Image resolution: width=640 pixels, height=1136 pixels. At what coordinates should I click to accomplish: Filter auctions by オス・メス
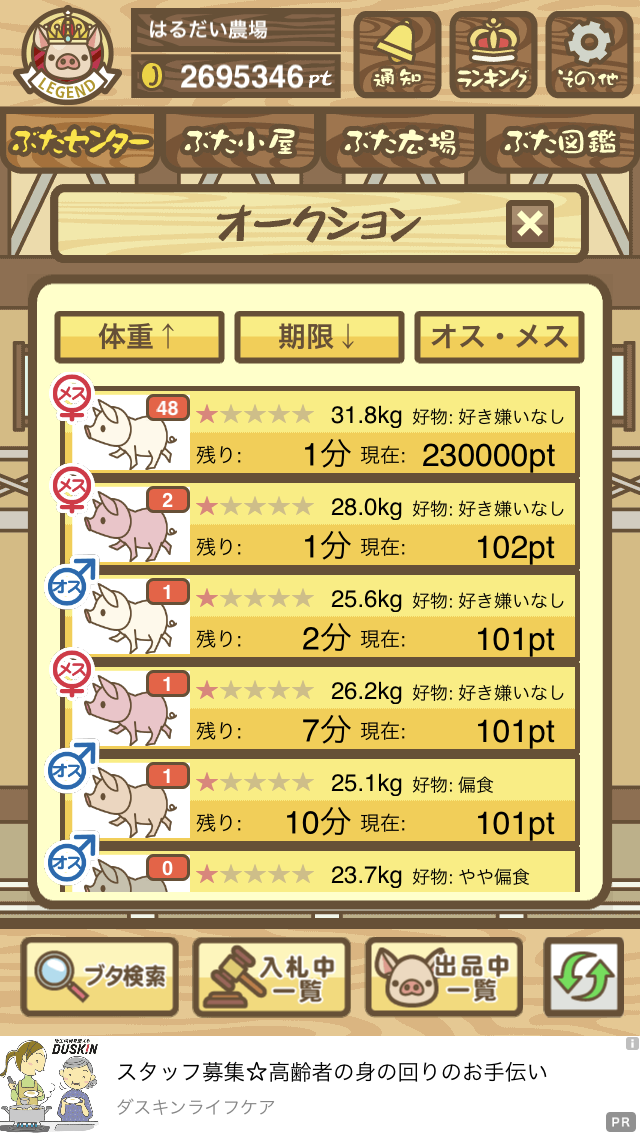tap(499, 337)
